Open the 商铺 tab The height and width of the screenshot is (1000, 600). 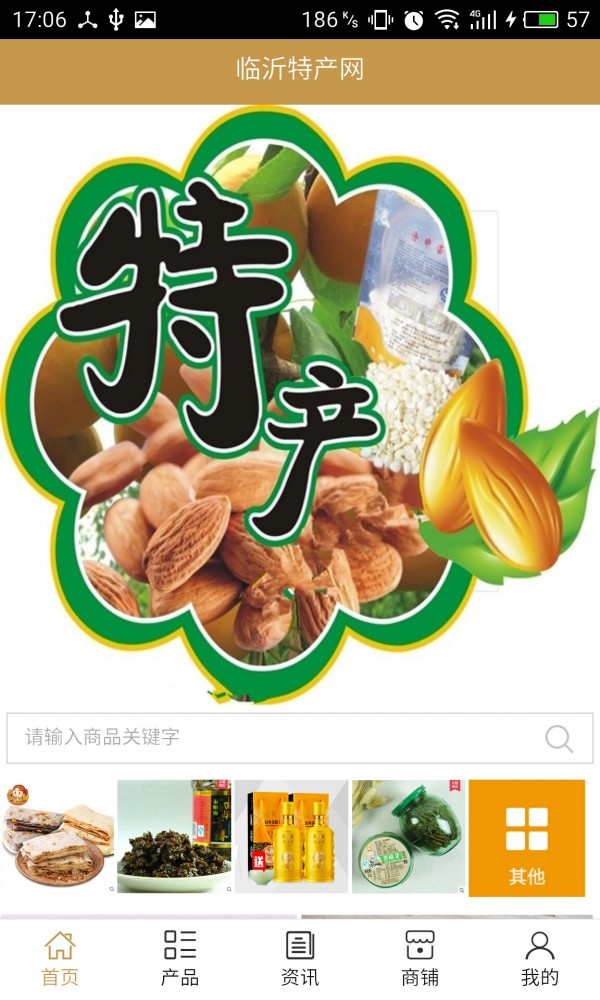click(420, 957)
